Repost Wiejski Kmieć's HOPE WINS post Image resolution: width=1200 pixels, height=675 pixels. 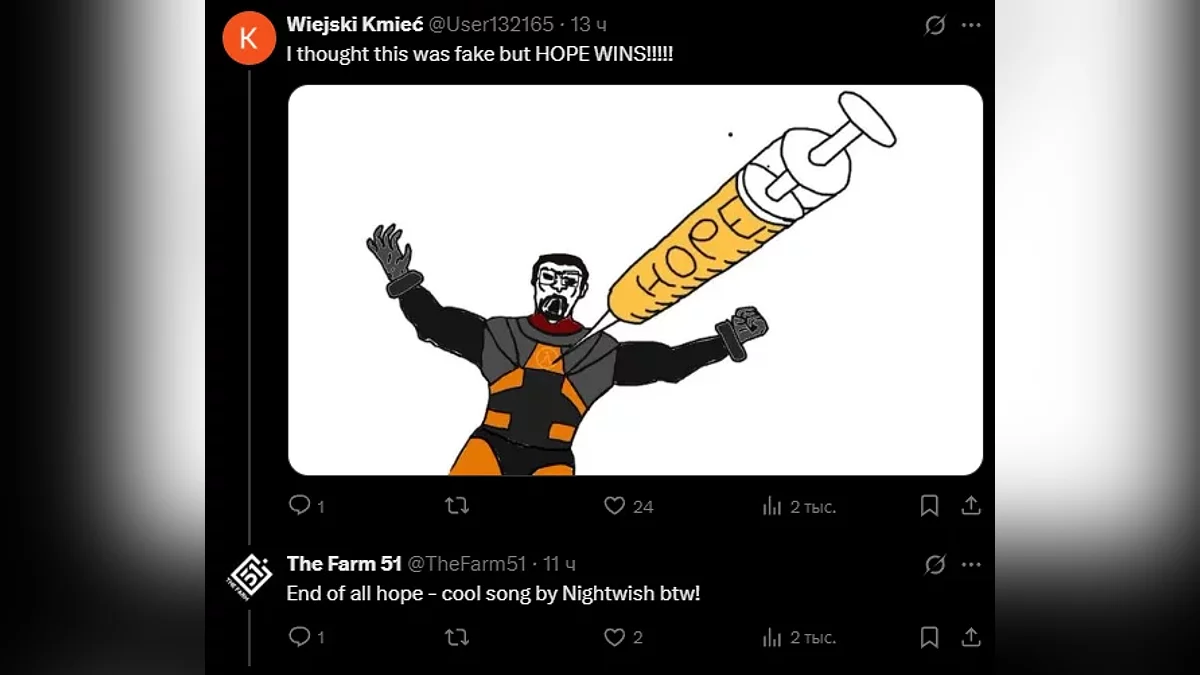pyautogui.click(x=456, y=506)
